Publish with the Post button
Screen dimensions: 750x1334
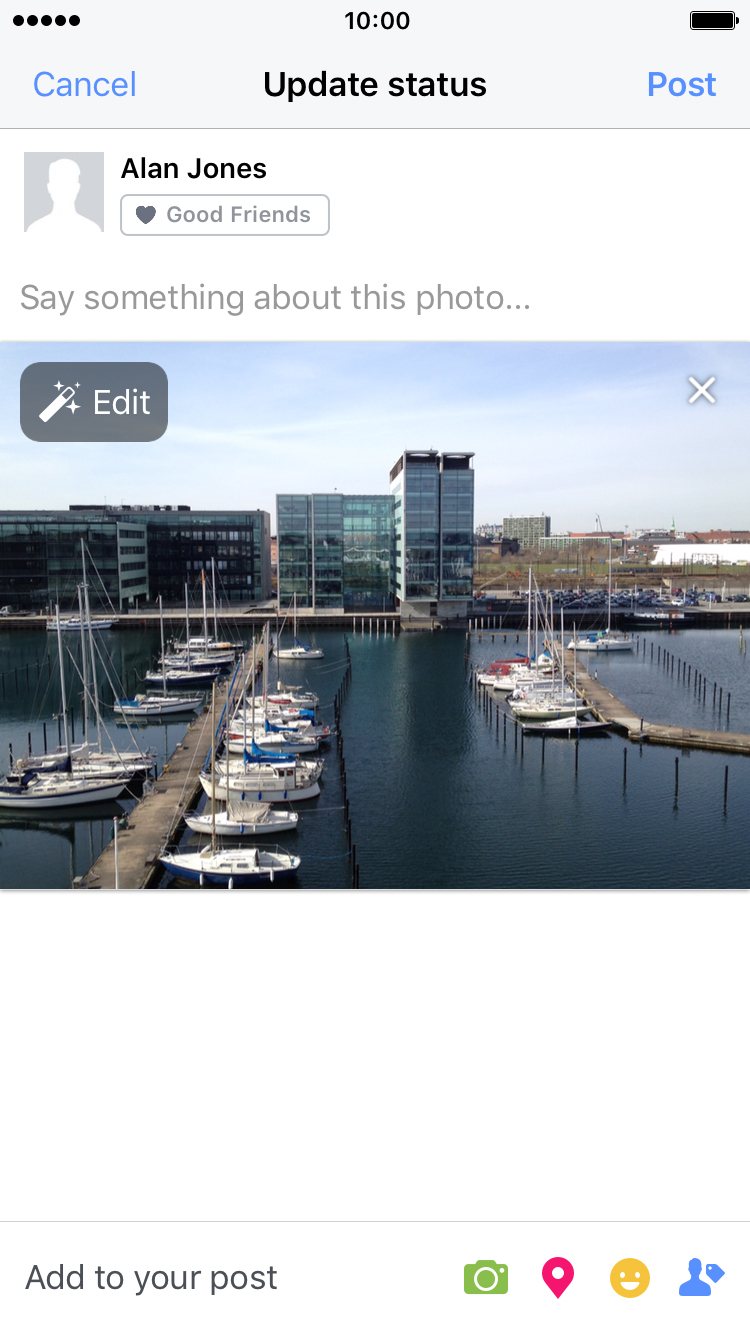pyautogui.click(x=681, y=85)
